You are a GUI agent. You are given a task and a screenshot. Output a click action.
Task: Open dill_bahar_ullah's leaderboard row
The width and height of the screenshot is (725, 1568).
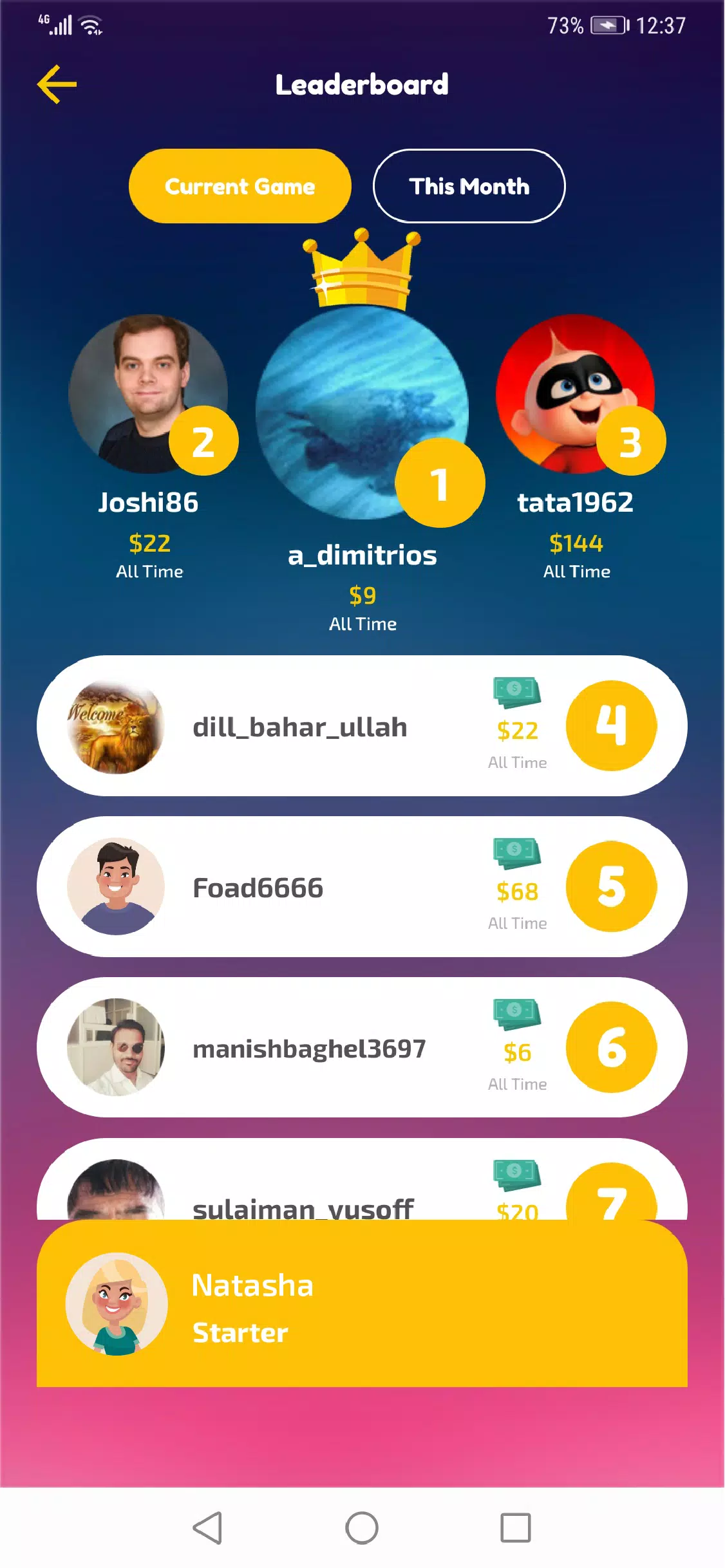(362, 726)
